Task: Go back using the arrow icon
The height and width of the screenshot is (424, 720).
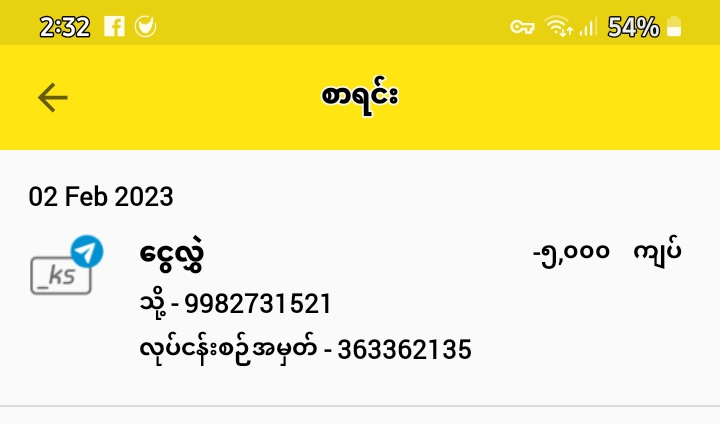Action: click(x=53, y=97)
